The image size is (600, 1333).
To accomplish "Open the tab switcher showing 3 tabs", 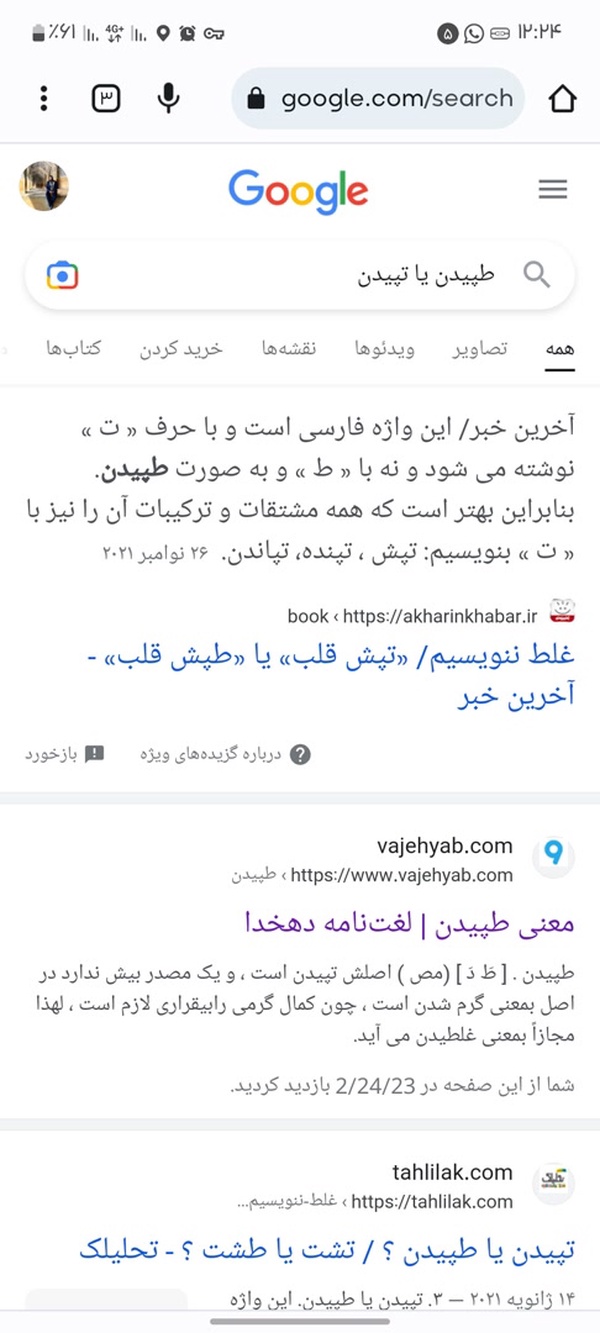I will (106, 98).
